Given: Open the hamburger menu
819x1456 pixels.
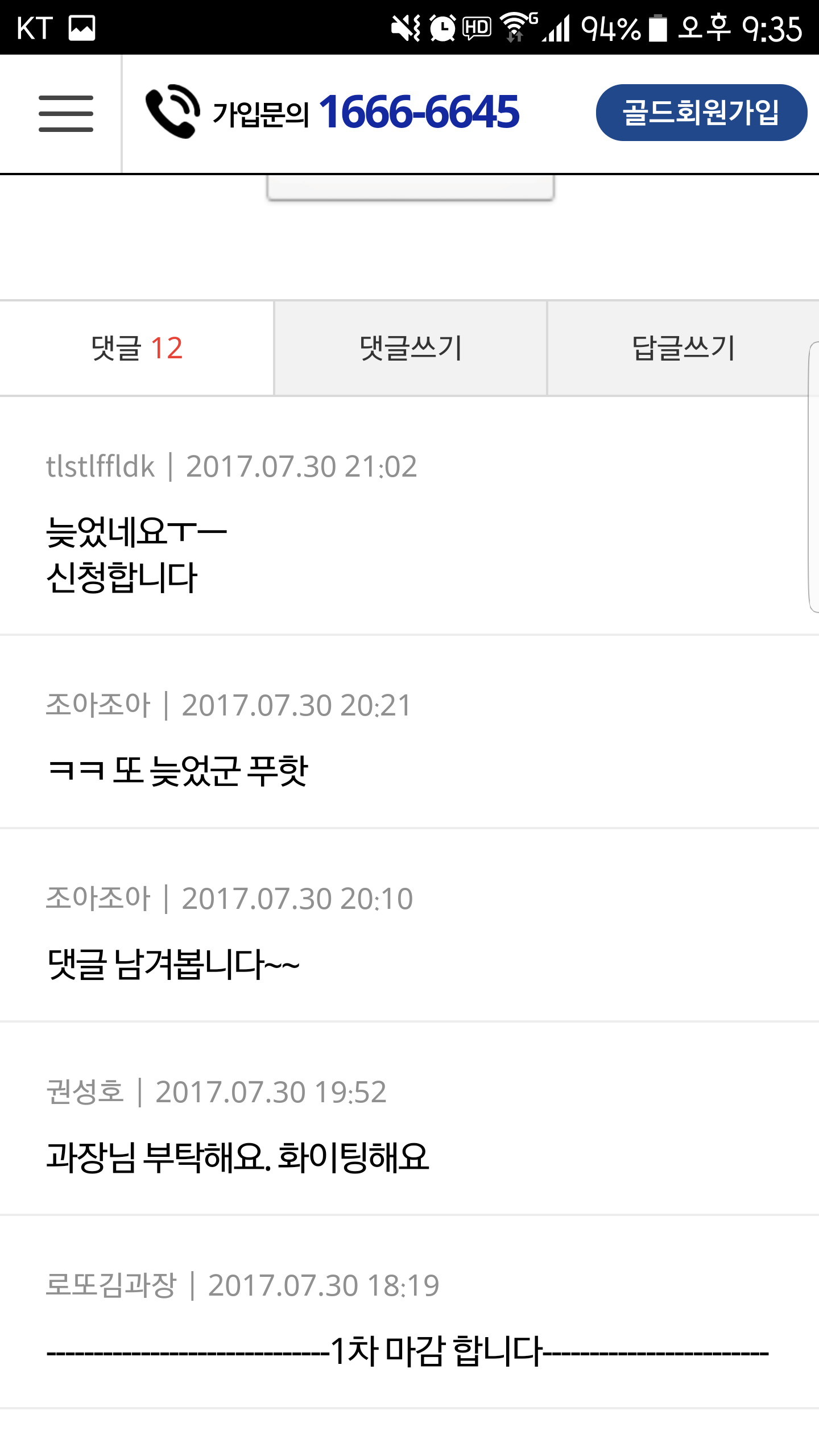Looking at the screenshot, I should pyautogui.click(x=65, y=113).
